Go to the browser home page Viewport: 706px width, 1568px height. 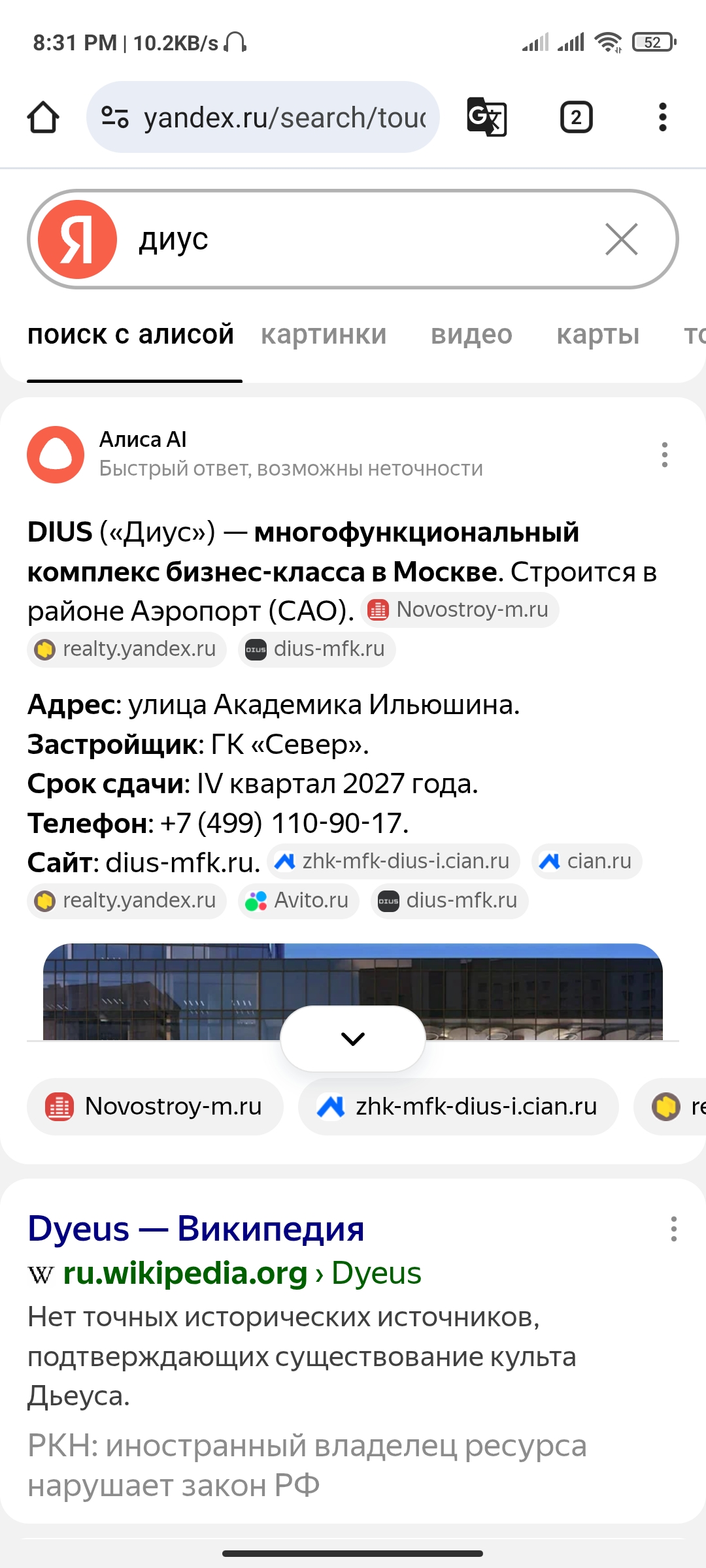[43, 118]
